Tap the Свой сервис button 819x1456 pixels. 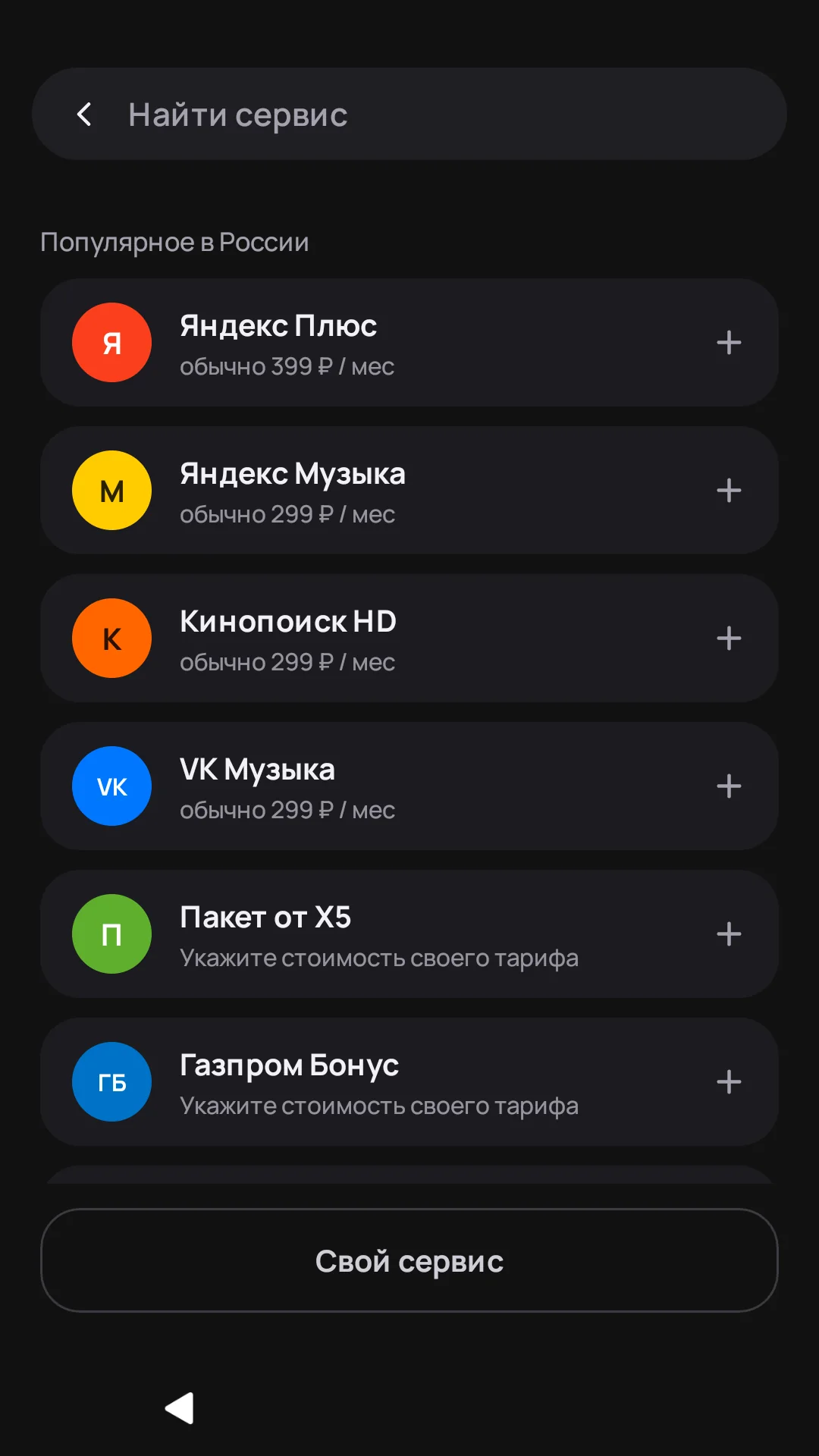pos(409,1260)
